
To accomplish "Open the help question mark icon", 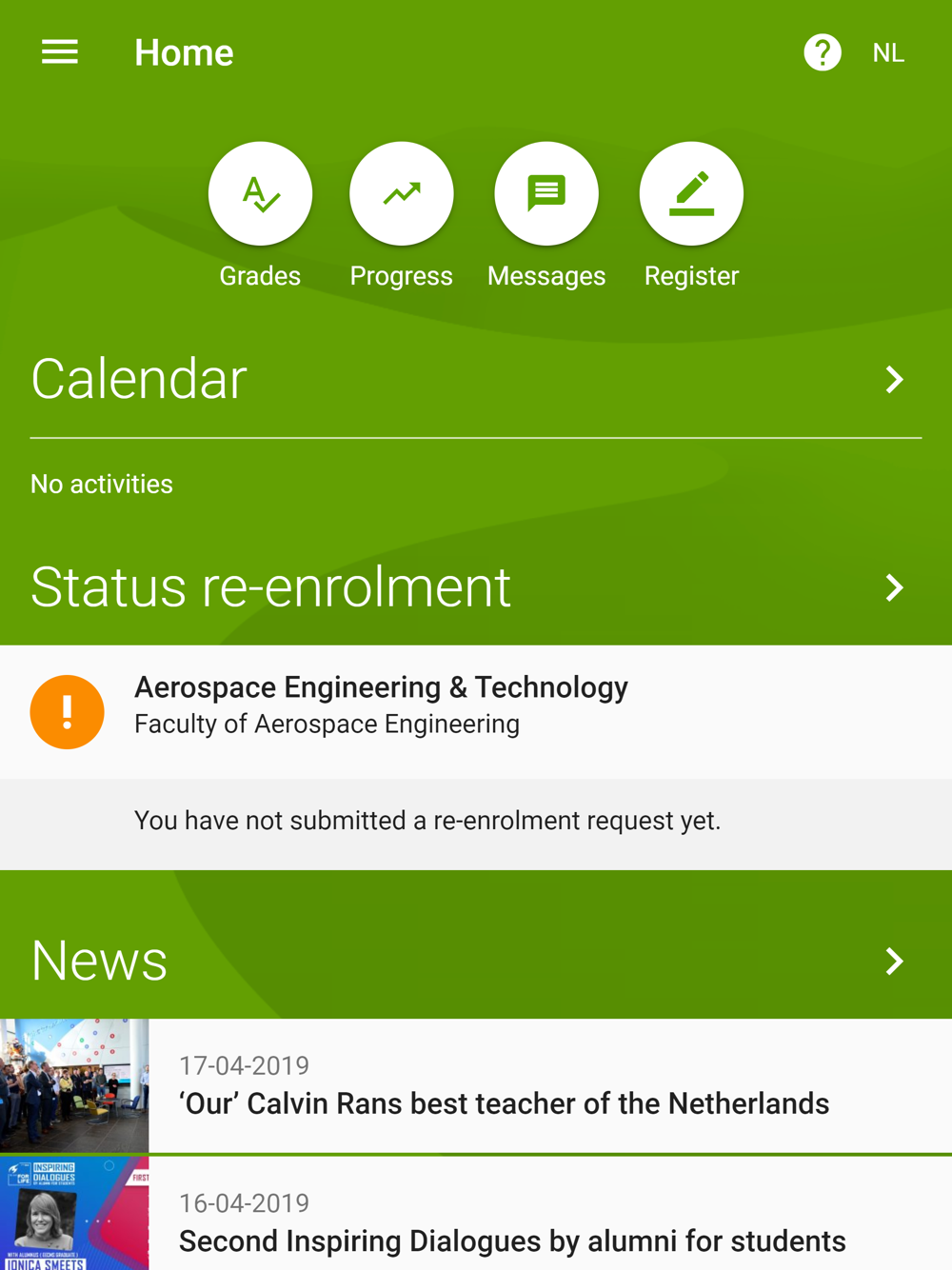I will click(823, 52).
